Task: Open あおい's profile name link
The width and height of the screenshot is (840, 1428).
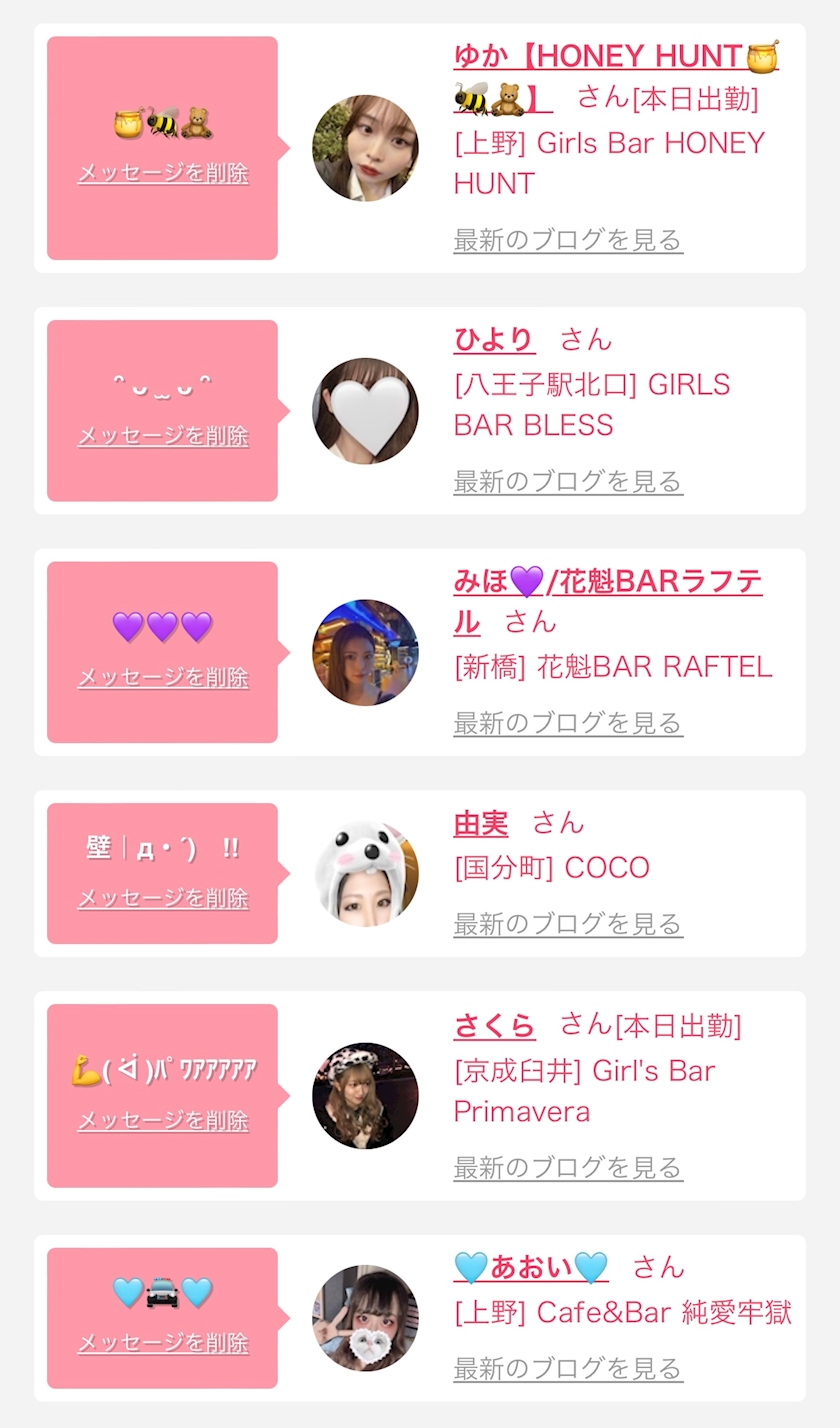Action: 530,1267
